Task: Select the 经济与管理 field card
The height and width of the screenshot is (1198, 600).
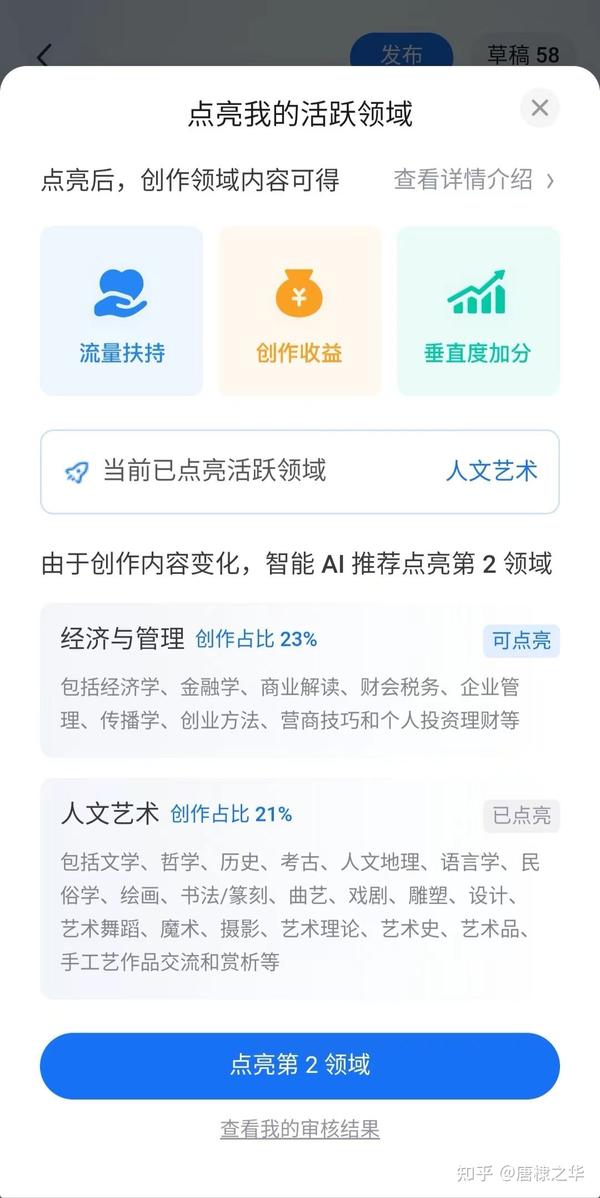Action: click(300, 680)
